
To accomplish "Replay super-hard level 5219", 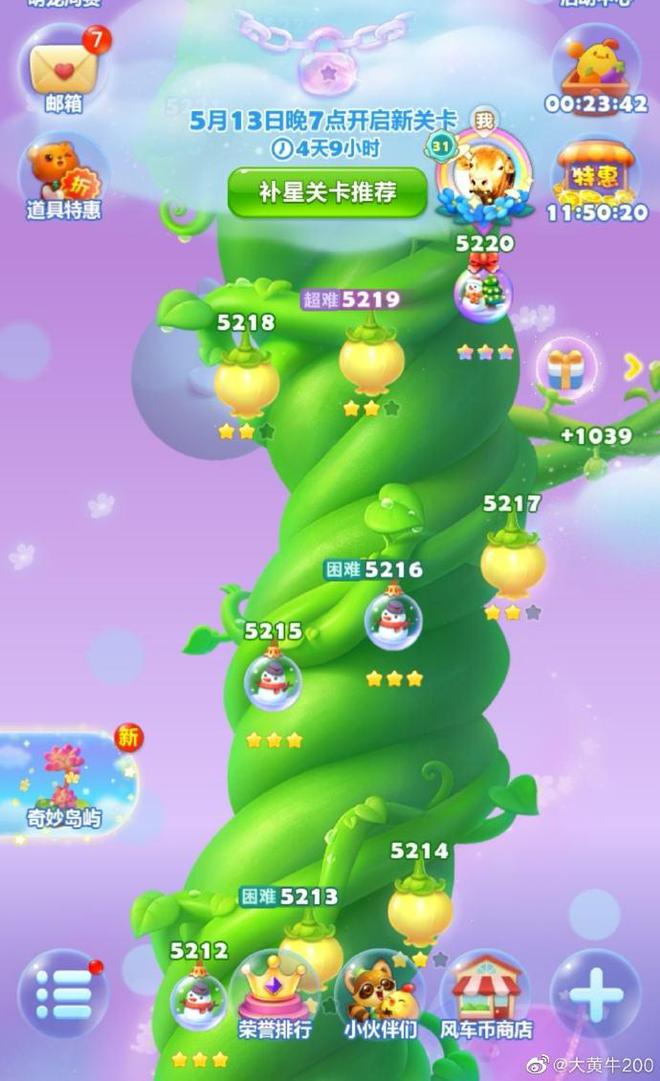I will click(371, 360).
